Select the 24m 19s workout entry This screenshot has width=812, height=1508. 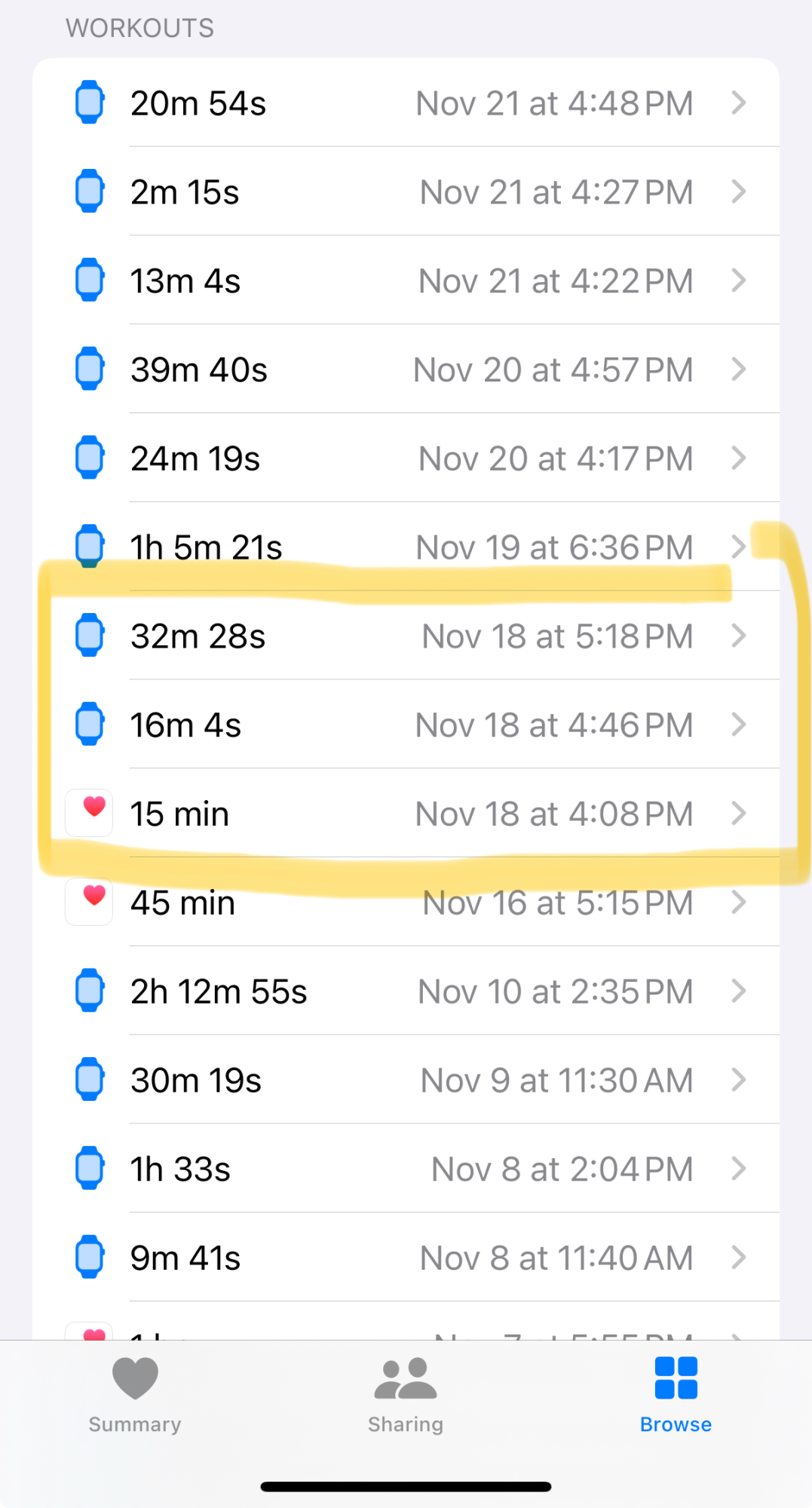click(406, 458)
